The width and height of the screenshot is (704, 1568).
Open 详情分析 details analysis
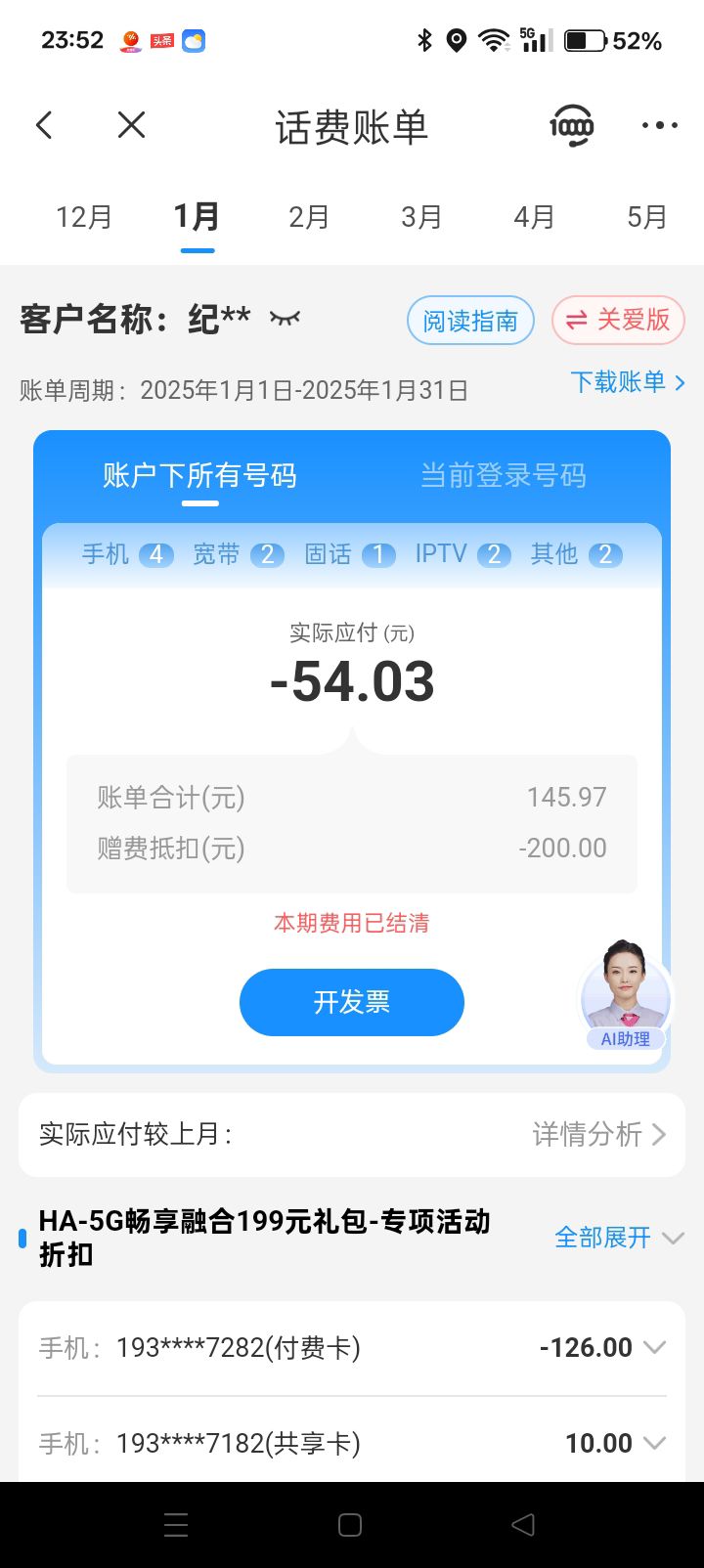coord(599,1134)
